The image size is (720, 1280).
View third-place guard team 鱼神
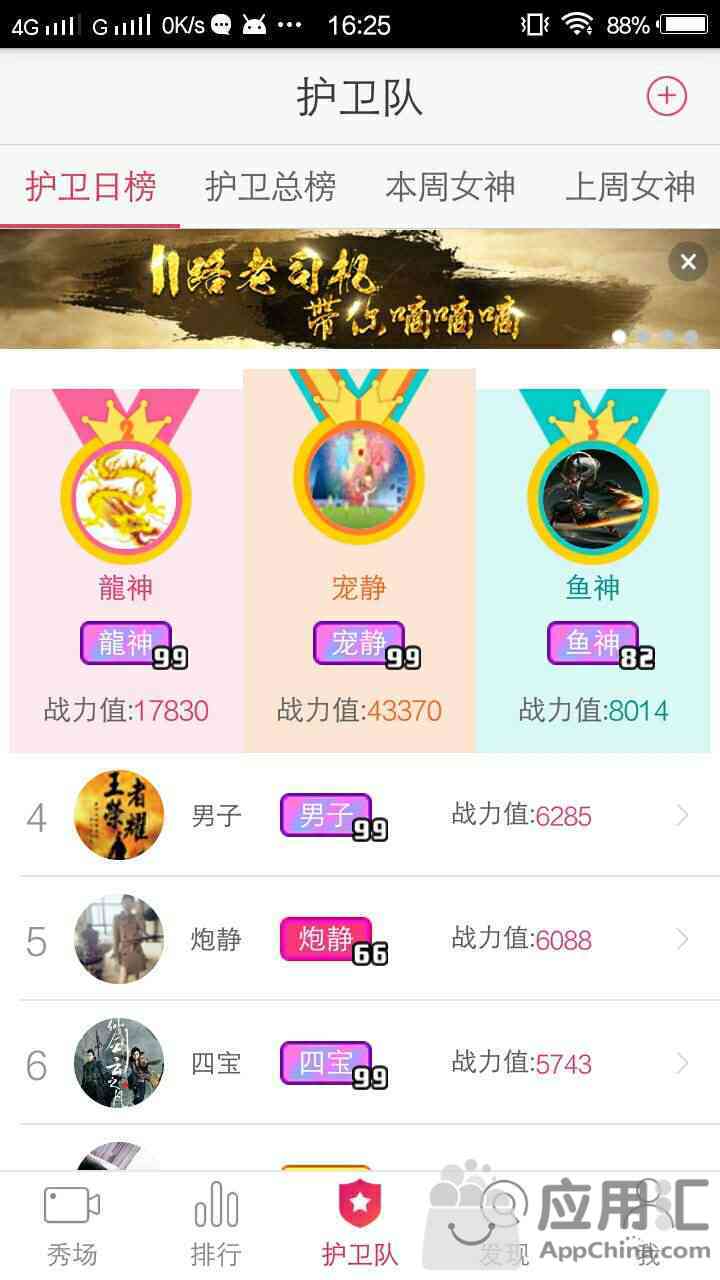click(x=593, y=570)
